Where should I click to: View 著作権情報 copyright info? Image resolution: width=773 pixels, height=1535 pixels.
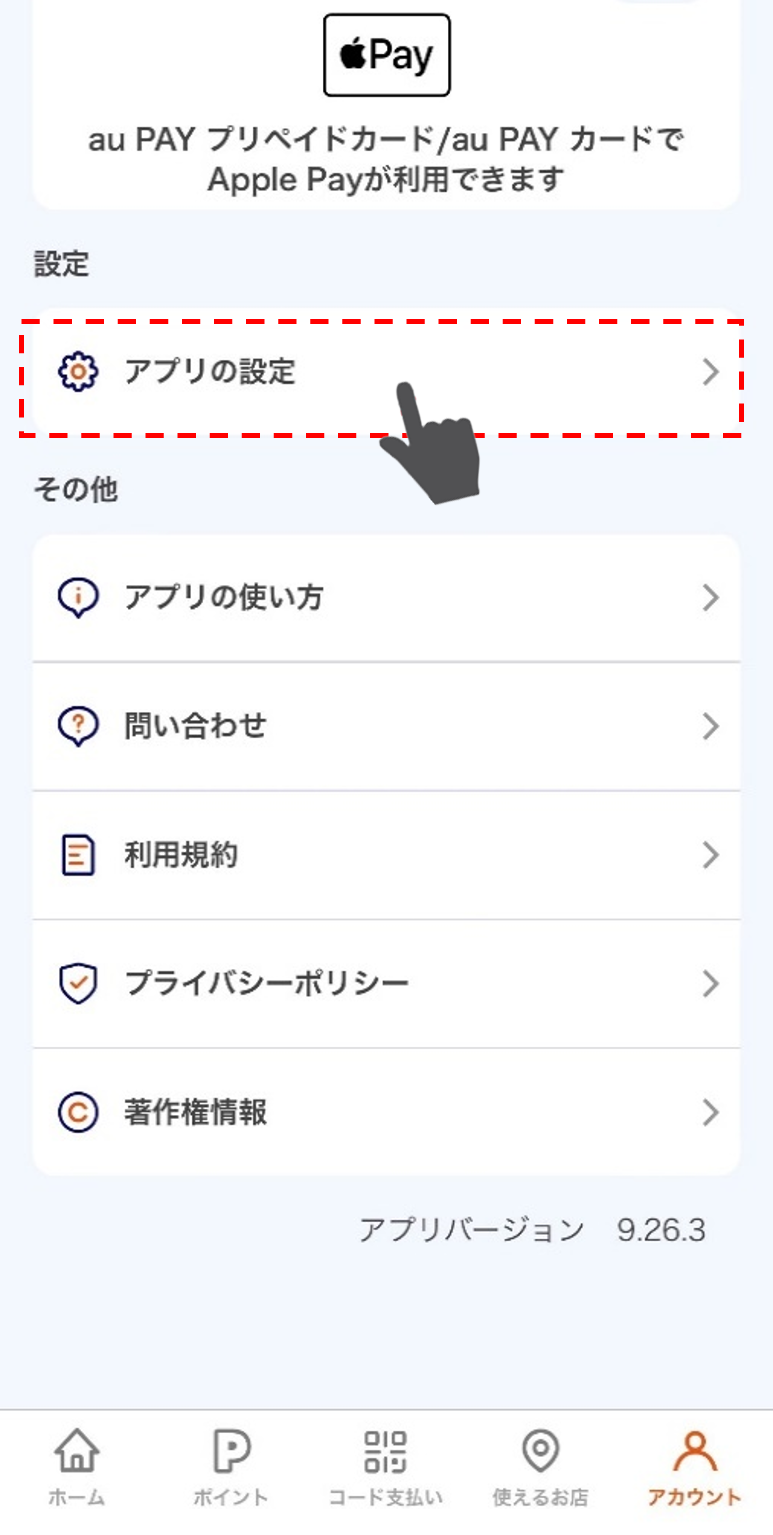pyautogui.click(x=386, y=1112)
